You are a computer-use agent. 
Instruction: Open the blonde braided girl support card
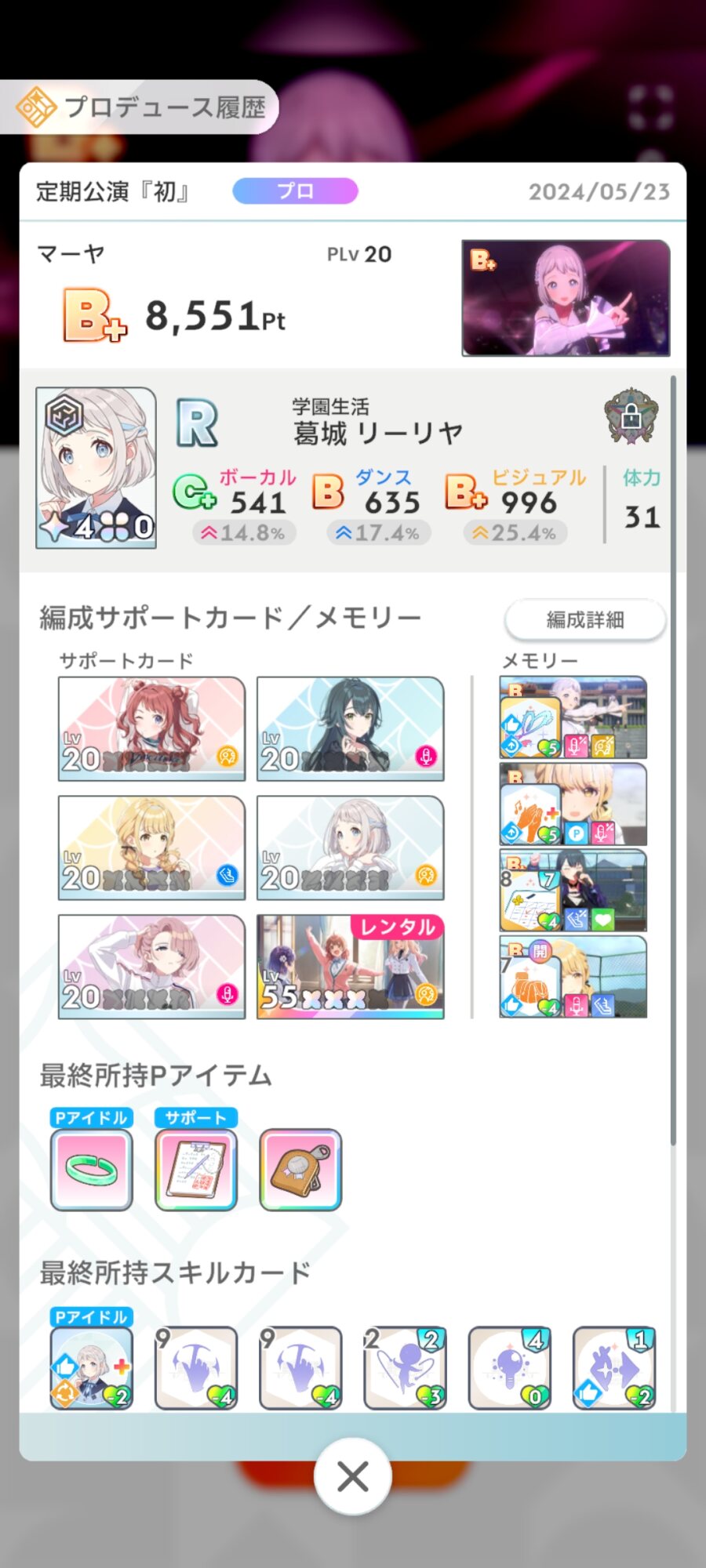click(151, 848)
